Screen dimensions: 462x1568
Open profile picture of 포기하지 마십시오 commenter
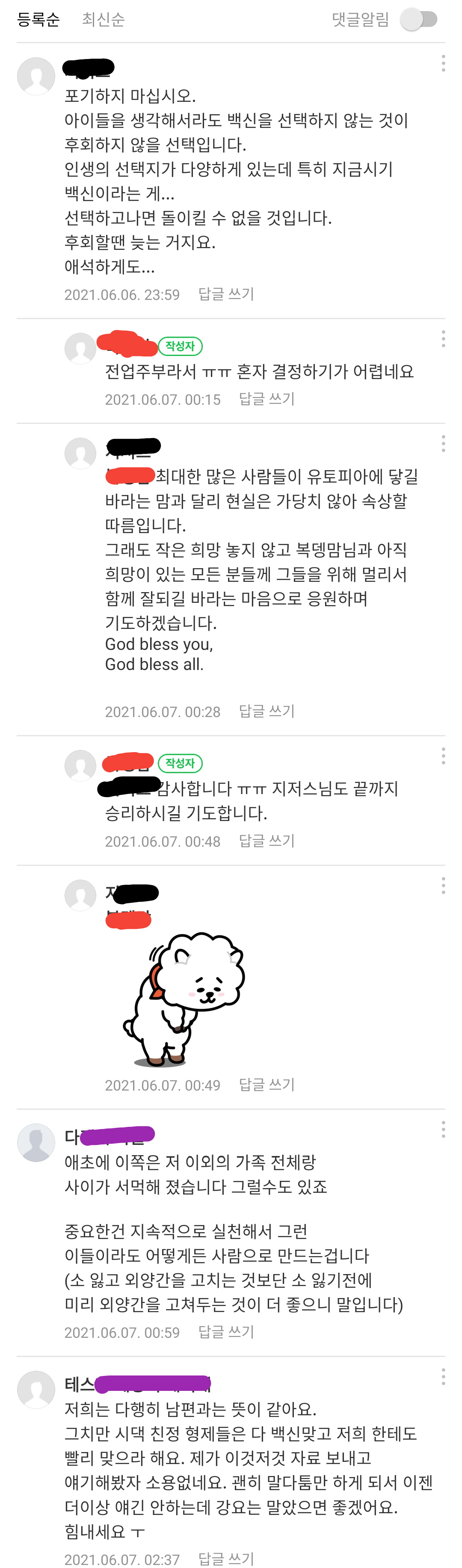point(36,76)
